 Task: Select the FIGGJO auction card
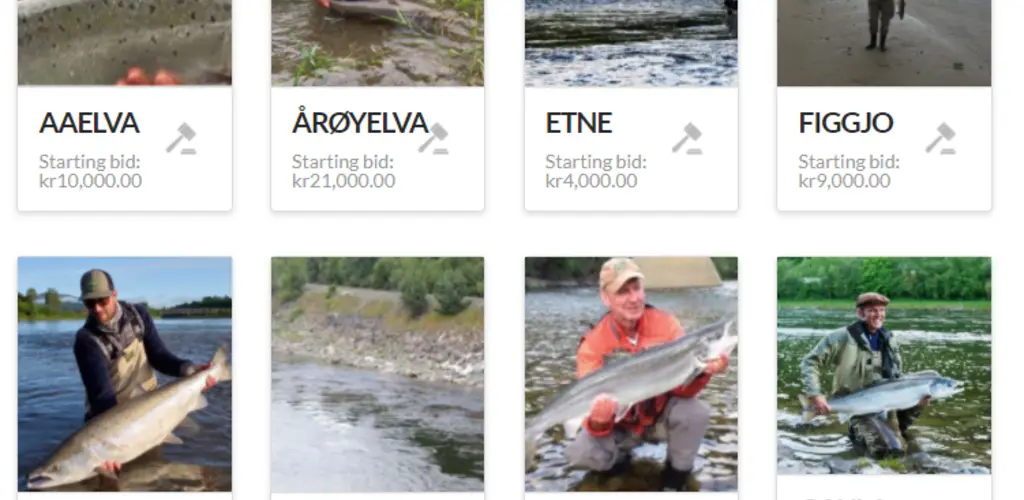click(845, 123)
